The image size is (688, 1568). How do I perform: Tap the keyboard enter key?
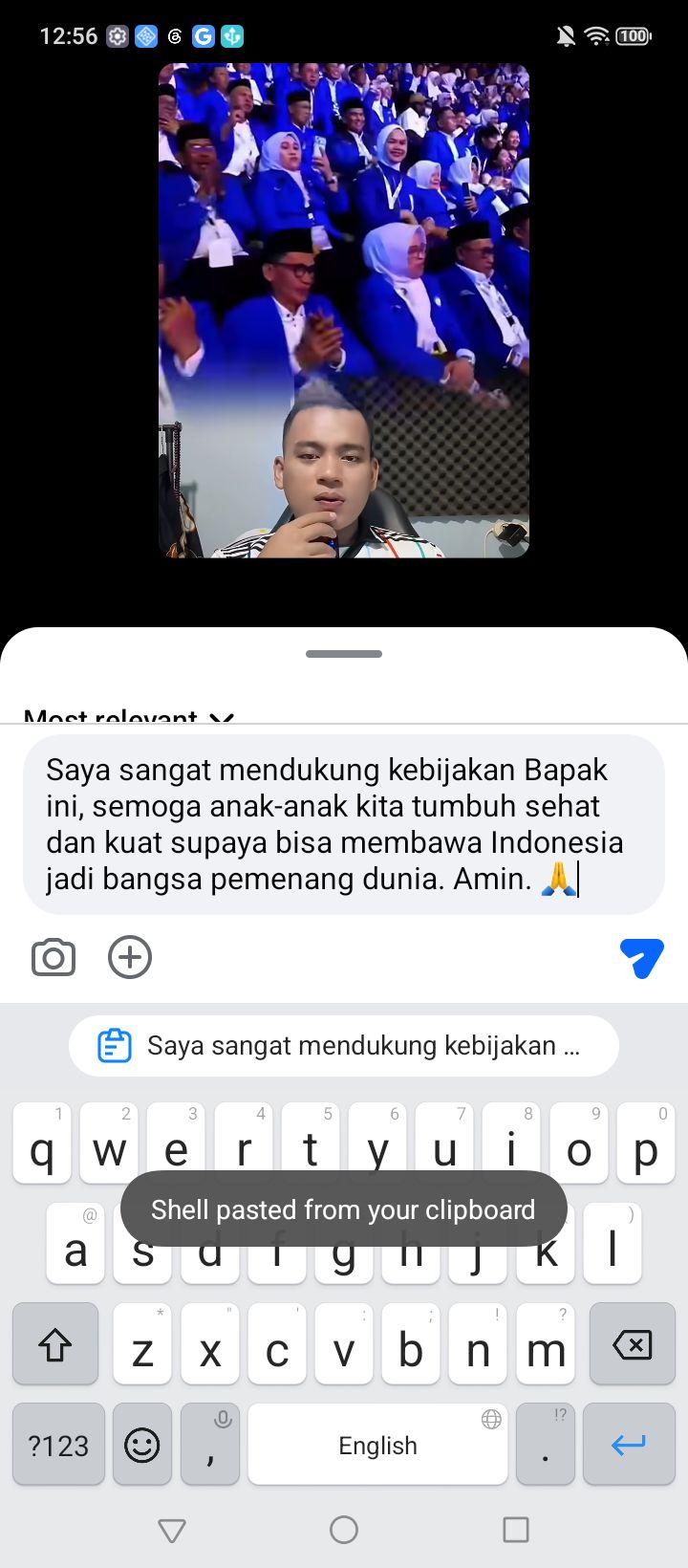coord(629,1445)
